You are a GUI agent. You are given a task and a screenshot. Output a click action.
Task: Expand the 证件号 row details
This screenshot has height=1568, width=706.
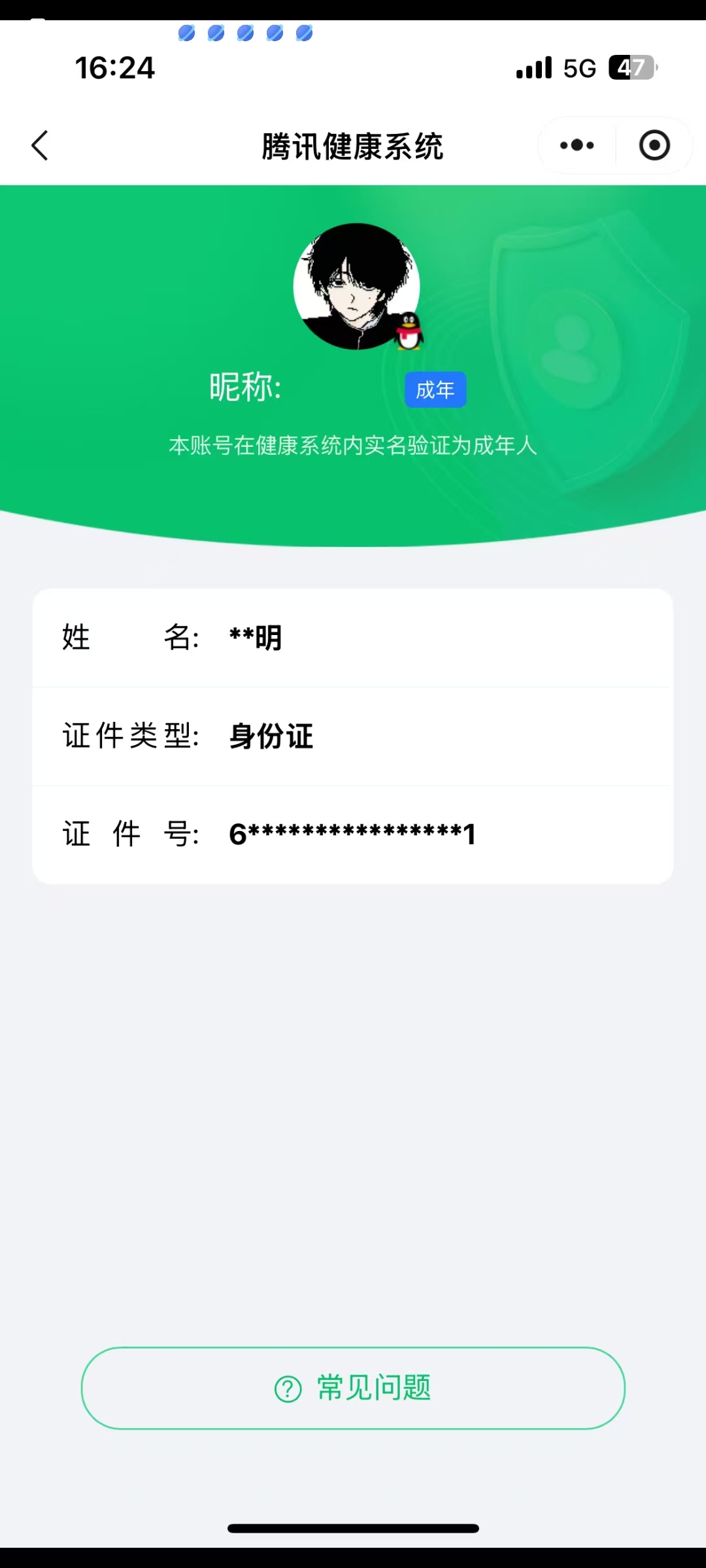353,834
